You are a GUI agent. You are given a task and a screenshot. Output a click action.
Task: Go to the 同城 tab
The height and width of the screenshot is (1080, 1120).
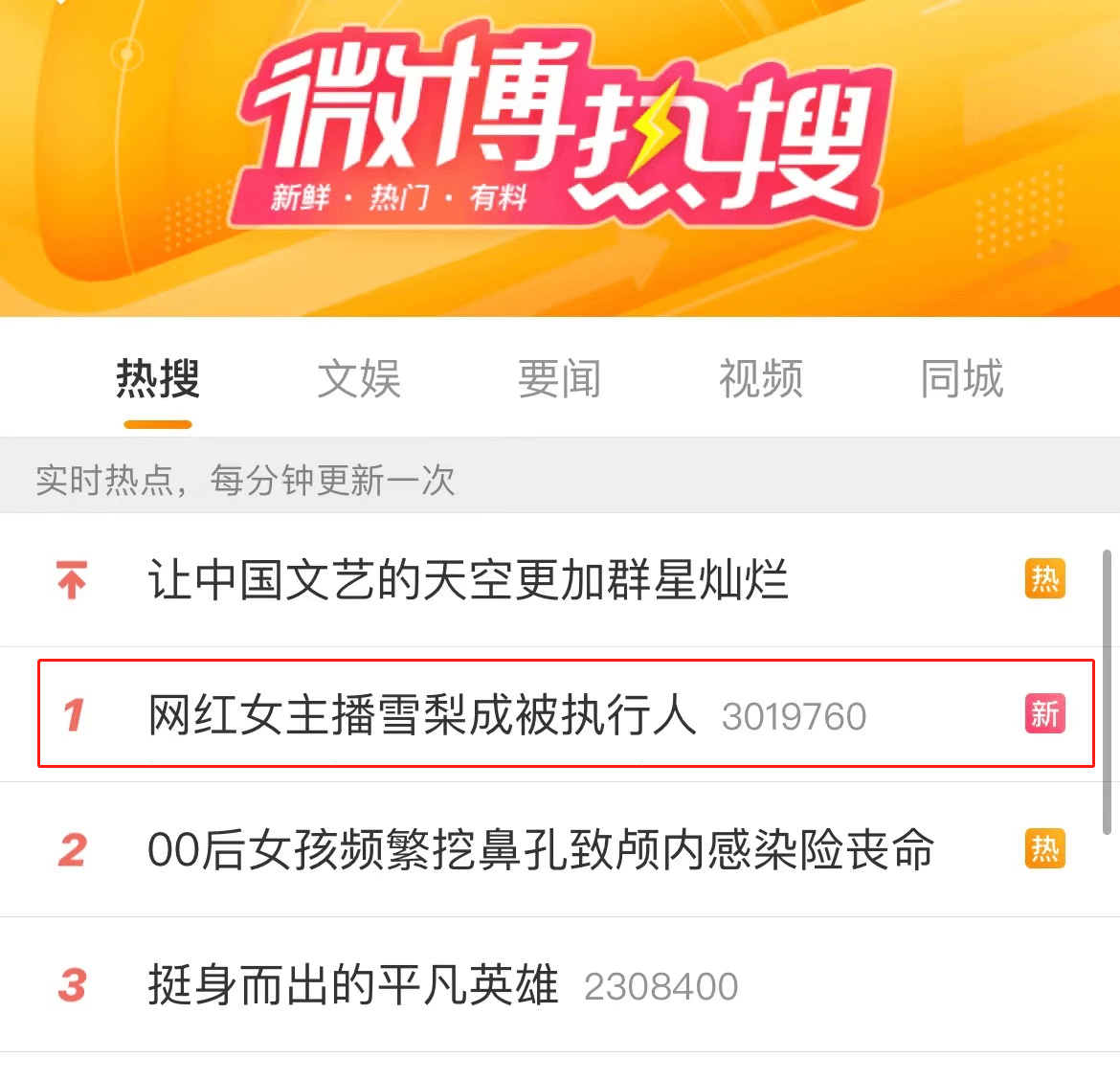[x=962, y=379]
